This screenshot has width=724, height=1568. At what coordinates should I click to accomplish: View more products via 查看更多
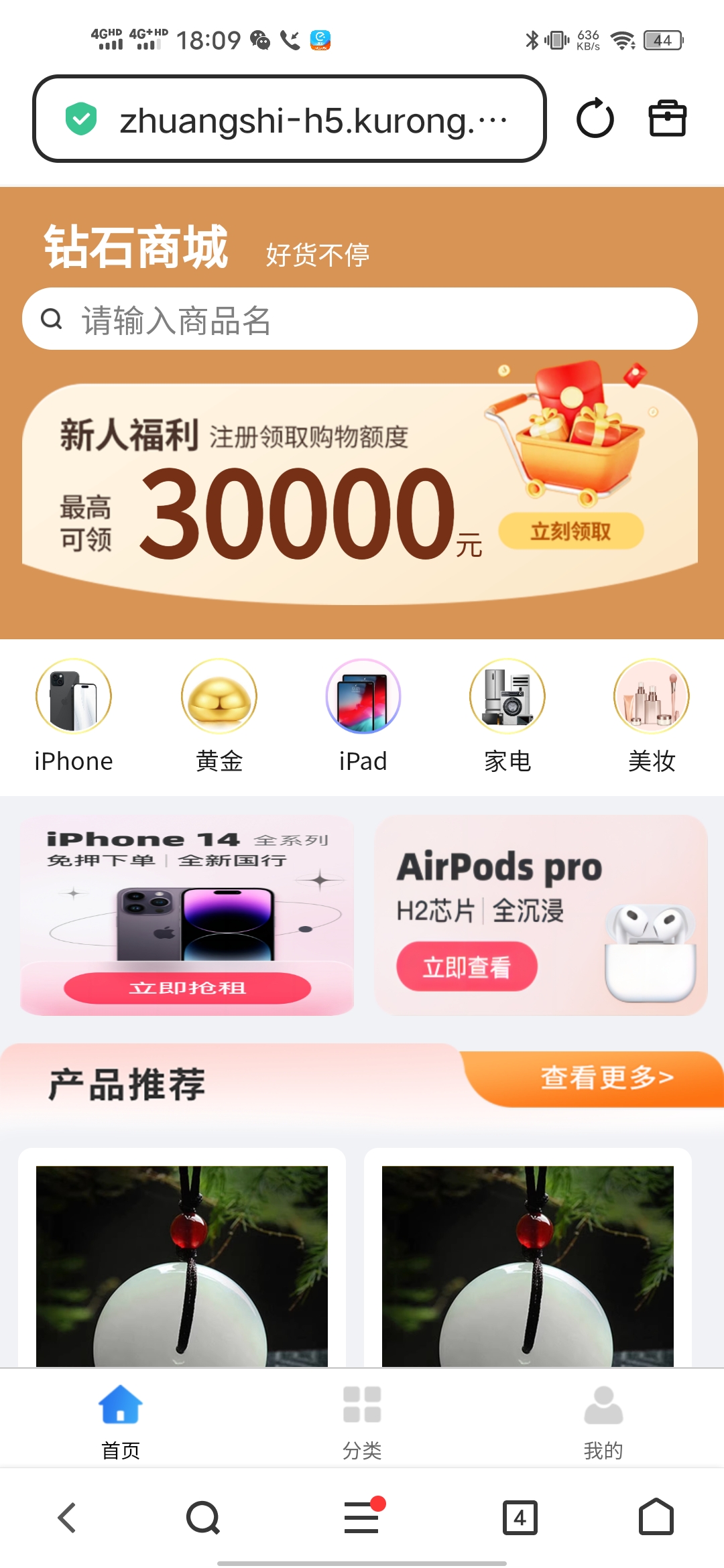click(606, 1077)
